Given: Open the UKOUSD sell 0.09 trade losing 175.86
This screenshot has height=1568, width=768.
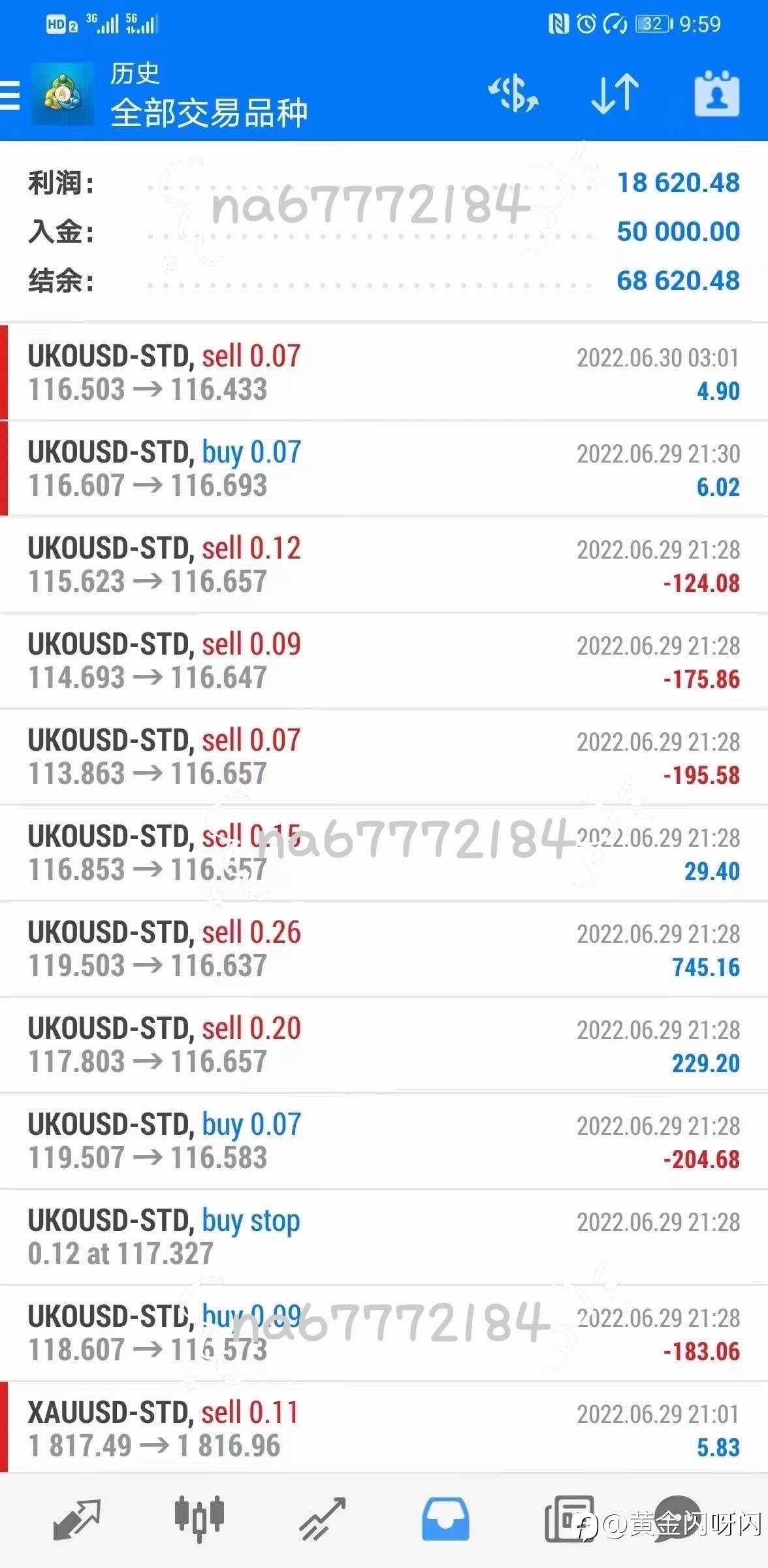Looking at the screenshot, I should (x=384, y=661).
